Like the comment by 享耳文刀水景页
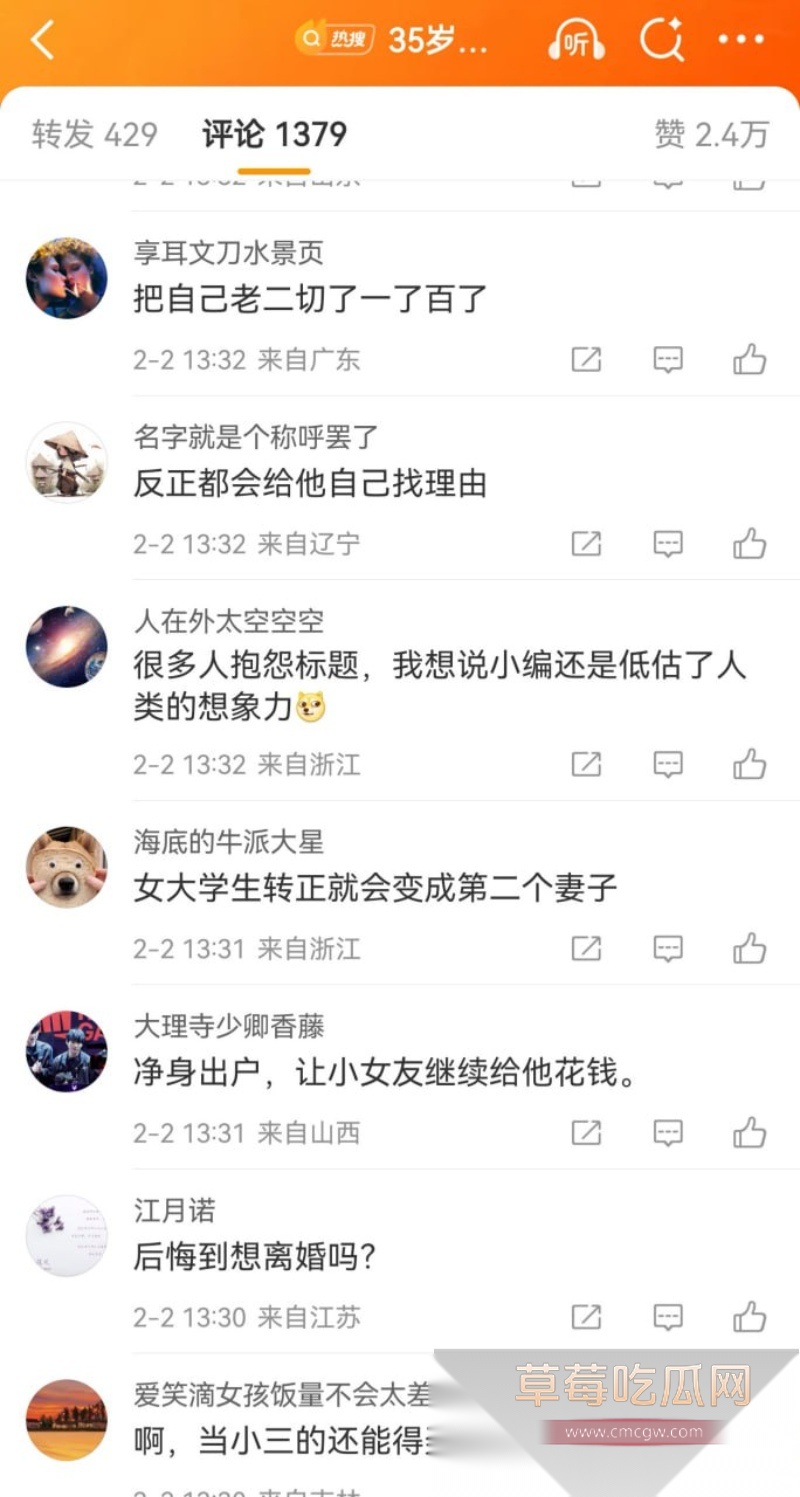Image resolution: width=800 pixels, height=1497 pixels. [749, 359]
